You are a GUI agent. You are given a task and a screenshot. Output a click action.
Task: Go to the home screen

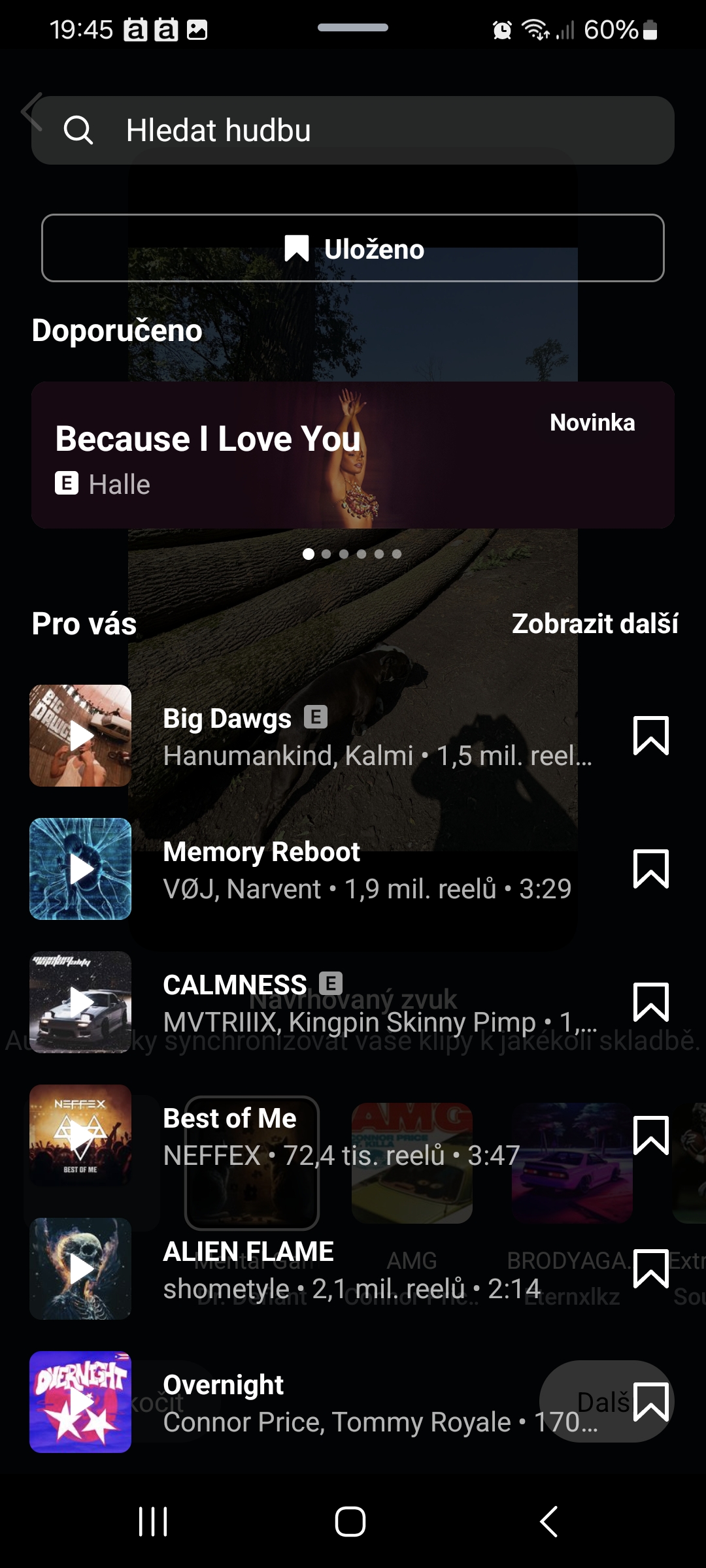(x=350, y=1522)
